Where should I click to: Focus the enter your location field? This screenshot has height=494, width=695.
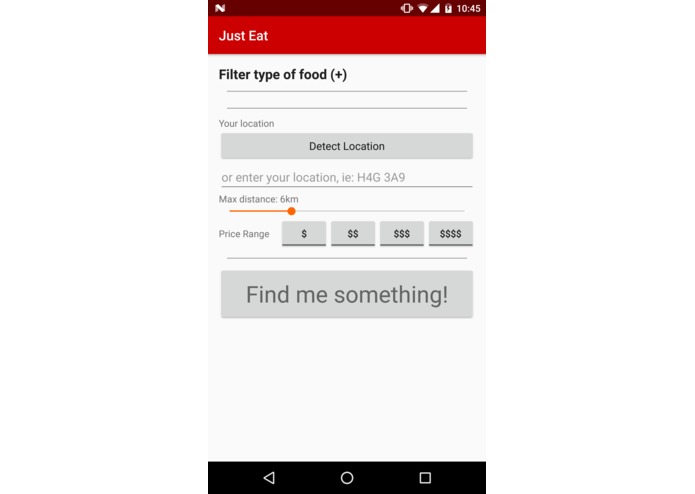(346, 178)
